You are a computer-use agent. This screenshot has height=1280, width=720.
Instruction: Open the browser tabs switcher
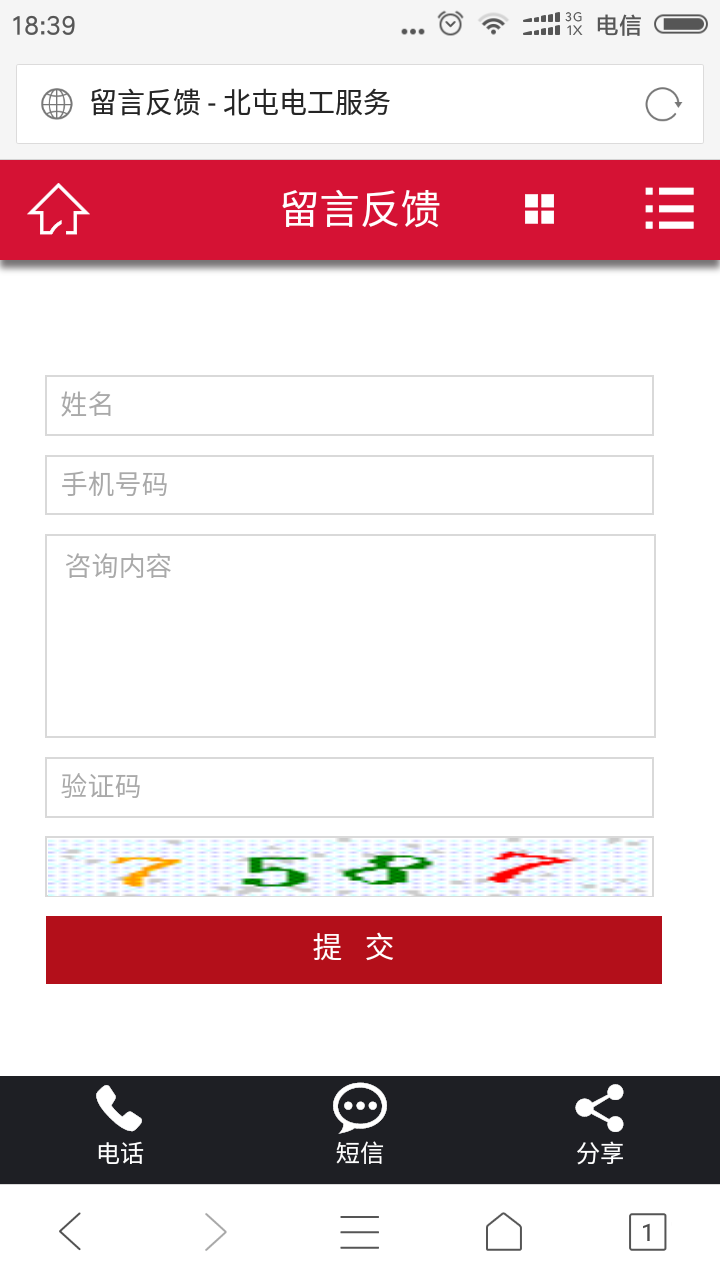[647, 1232]
